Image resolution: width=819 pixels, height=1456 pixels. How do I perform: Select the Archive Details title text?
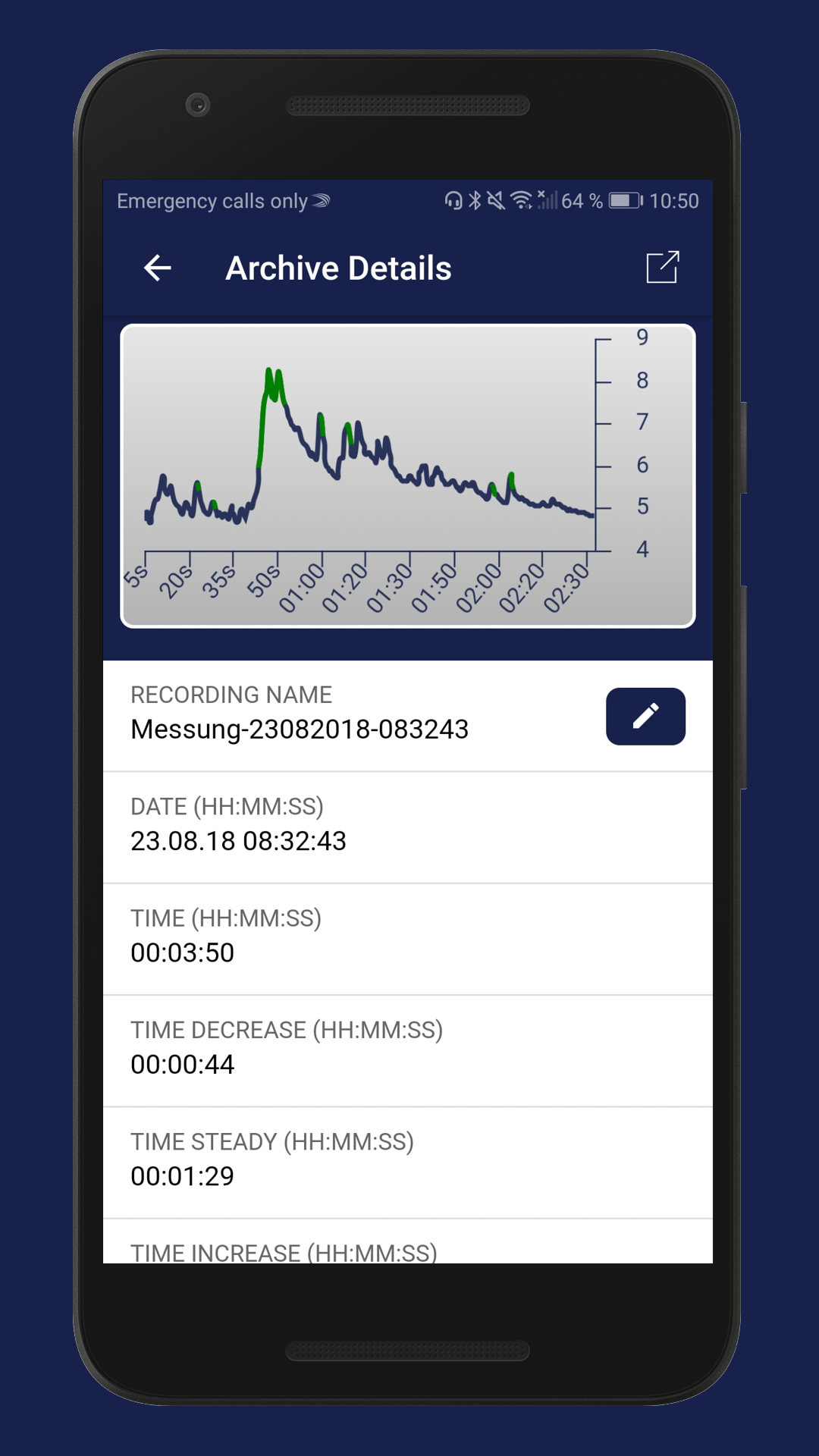click(x=337, y=268)
